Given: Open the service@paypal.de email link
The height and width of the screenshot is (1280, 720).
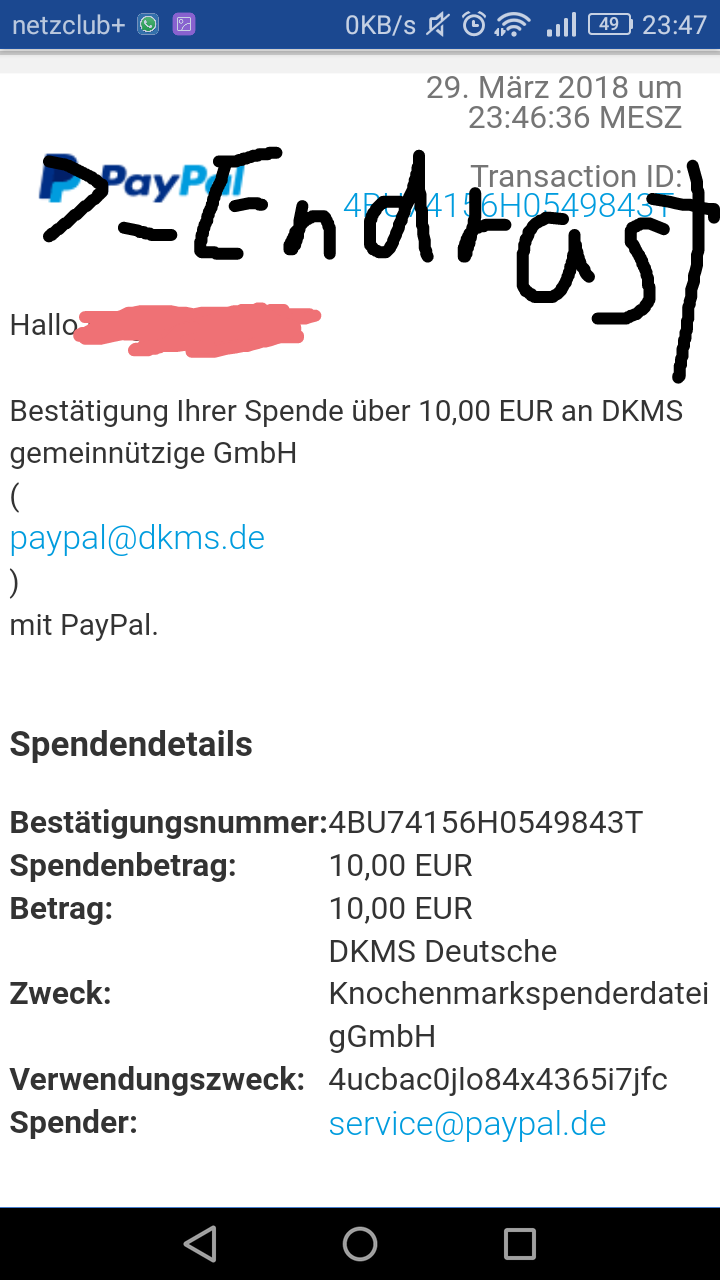Looking at the screenshot, I should 467,1123.
